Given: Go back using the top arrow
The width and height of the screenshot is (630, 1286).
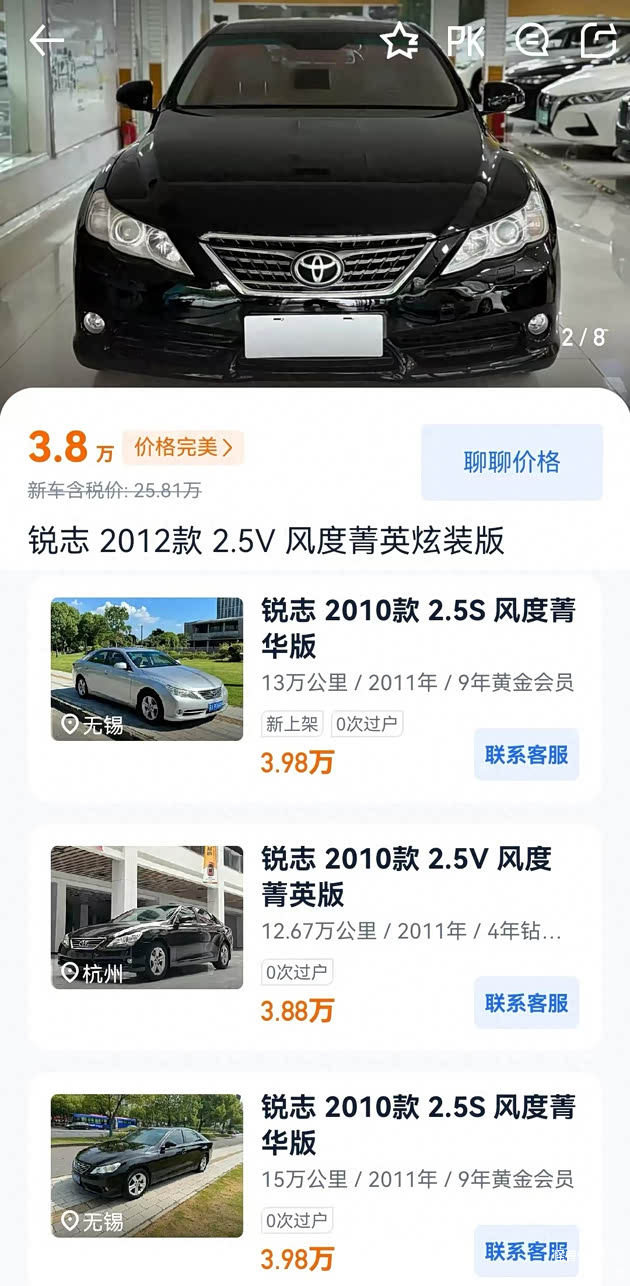Looking at the screenshot, I should coord(46,41).
